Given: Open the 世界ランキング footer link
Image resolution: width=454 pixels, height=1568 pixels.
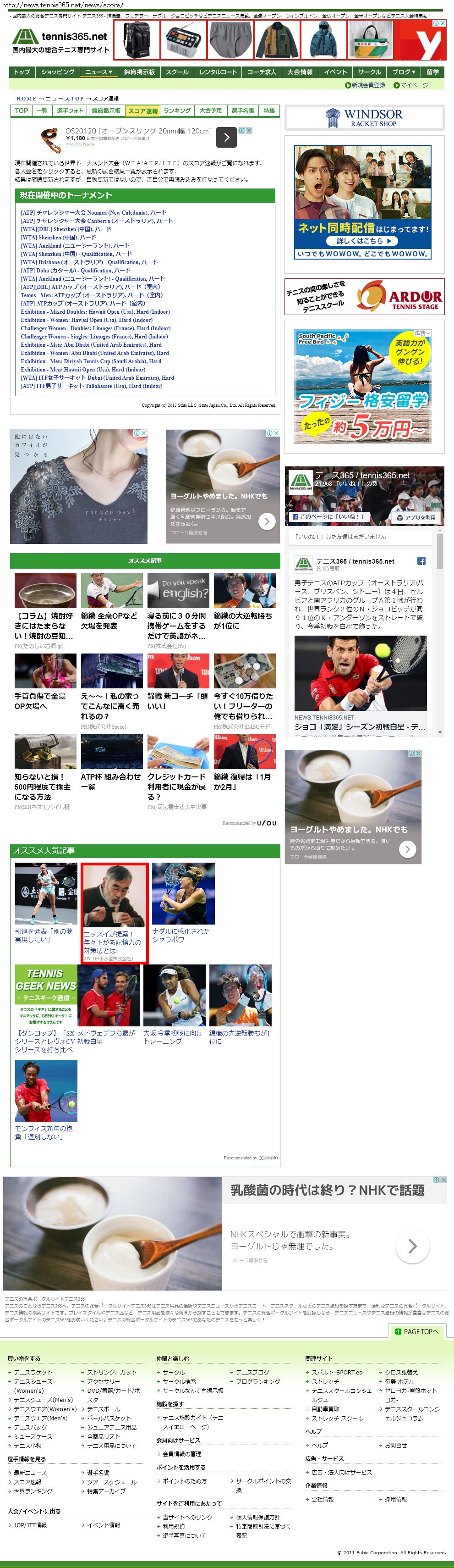Looking at the screenshot, I should coord(33,1490).
